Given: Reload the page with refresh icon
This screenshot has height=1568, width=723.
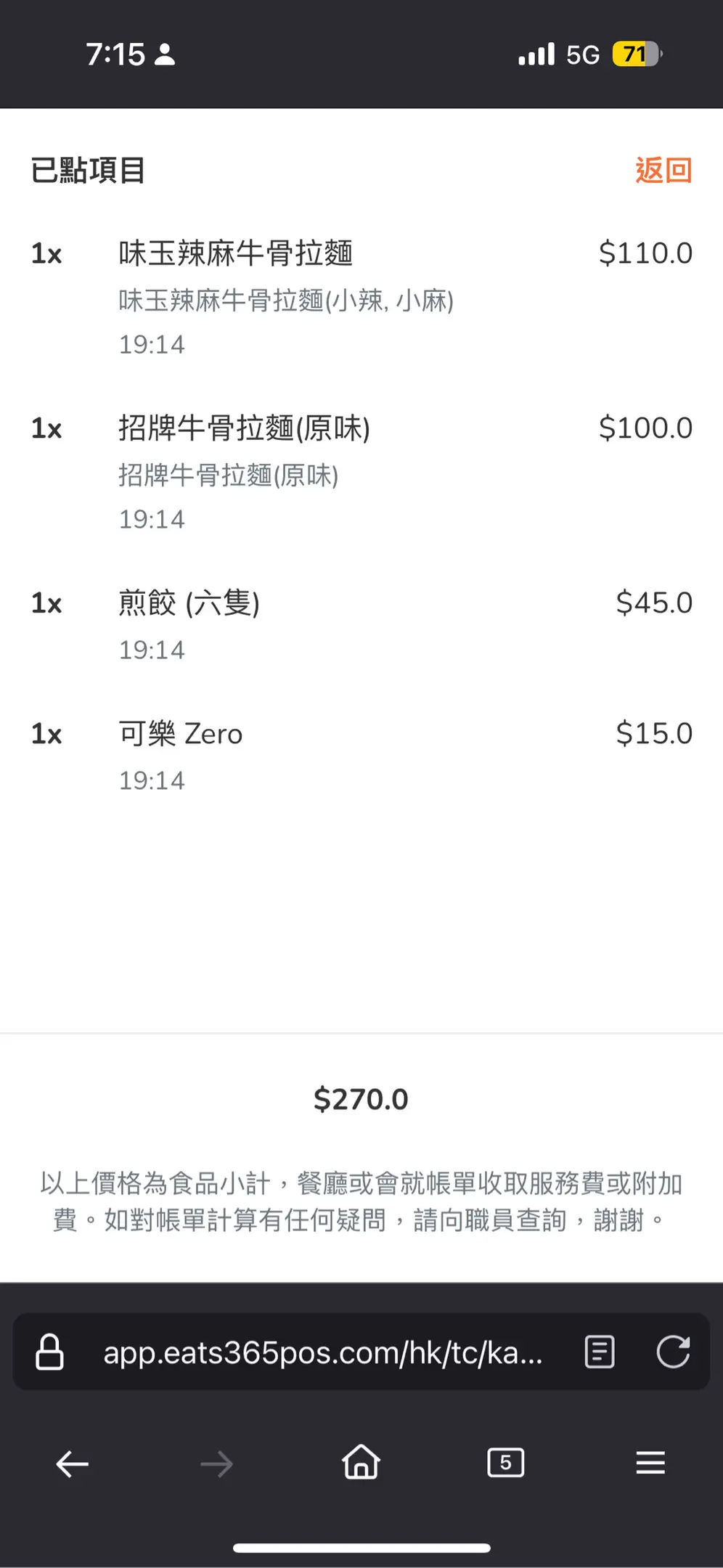Looking at the screenshot, I should point(673,1352).
